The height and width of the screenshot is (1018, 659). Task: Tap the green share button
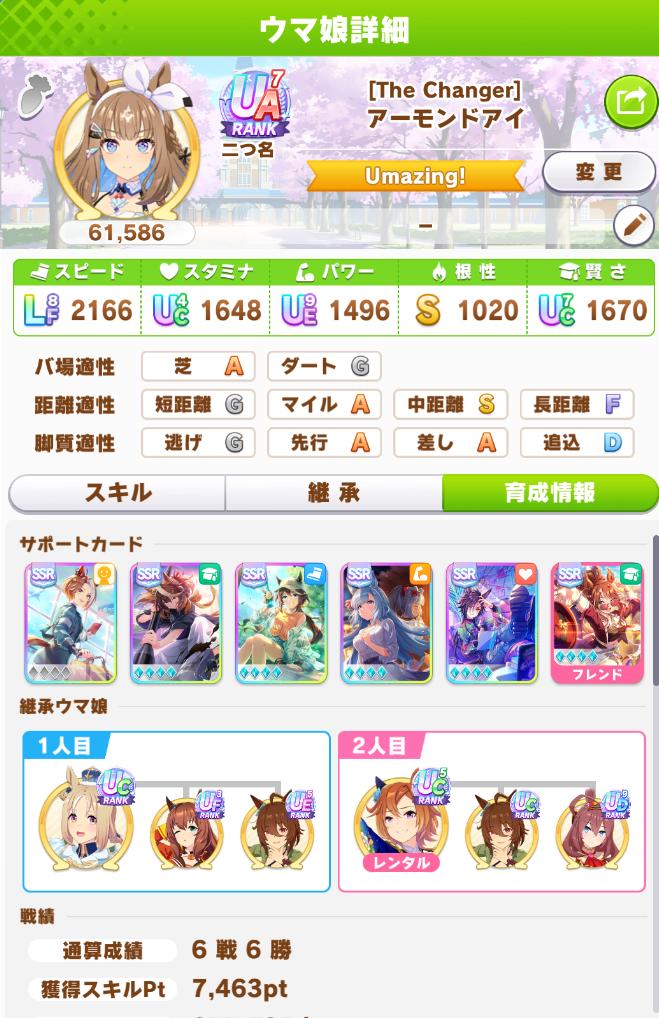click(x=631, y=101)
